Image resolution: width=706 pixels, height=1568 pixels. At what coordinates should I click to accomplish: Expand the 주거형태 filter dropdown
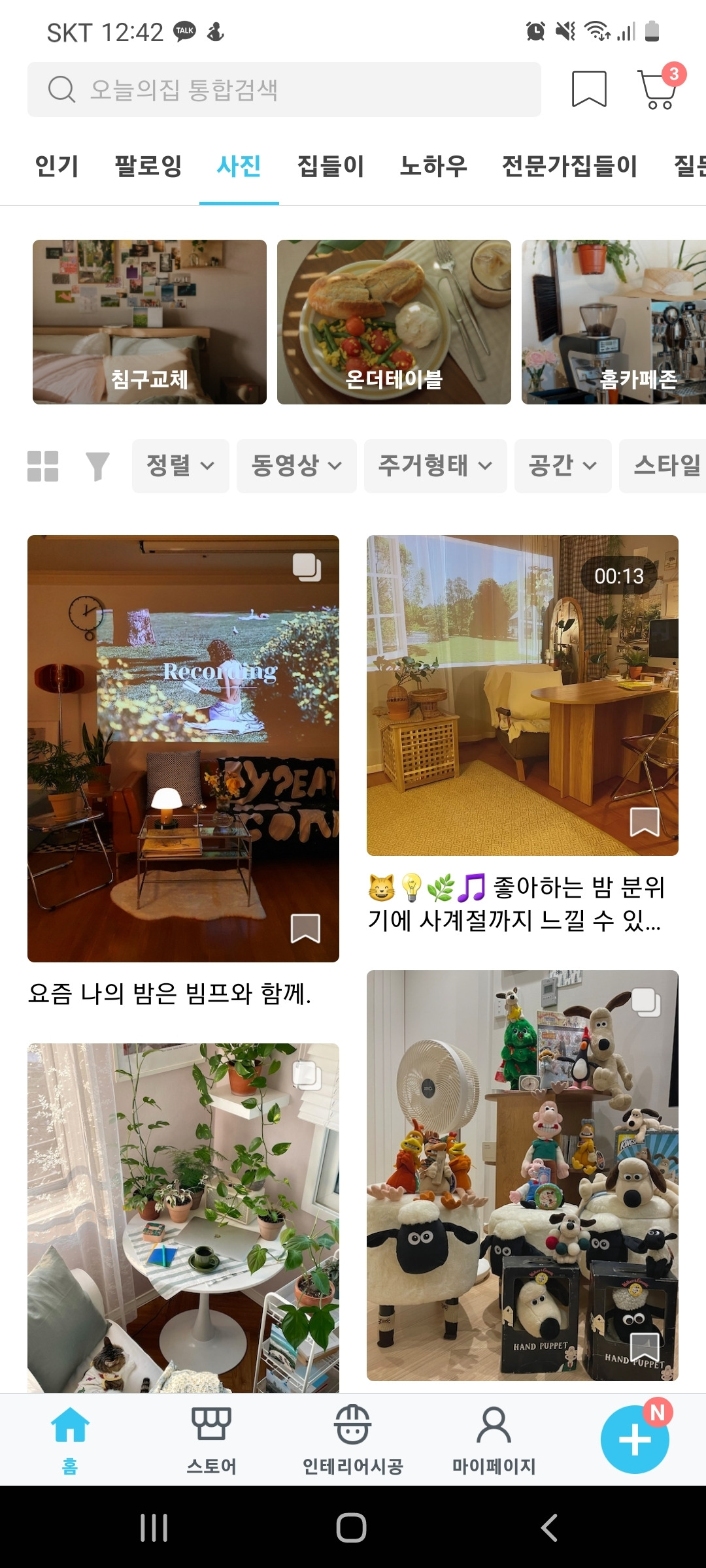pos(435,466)
